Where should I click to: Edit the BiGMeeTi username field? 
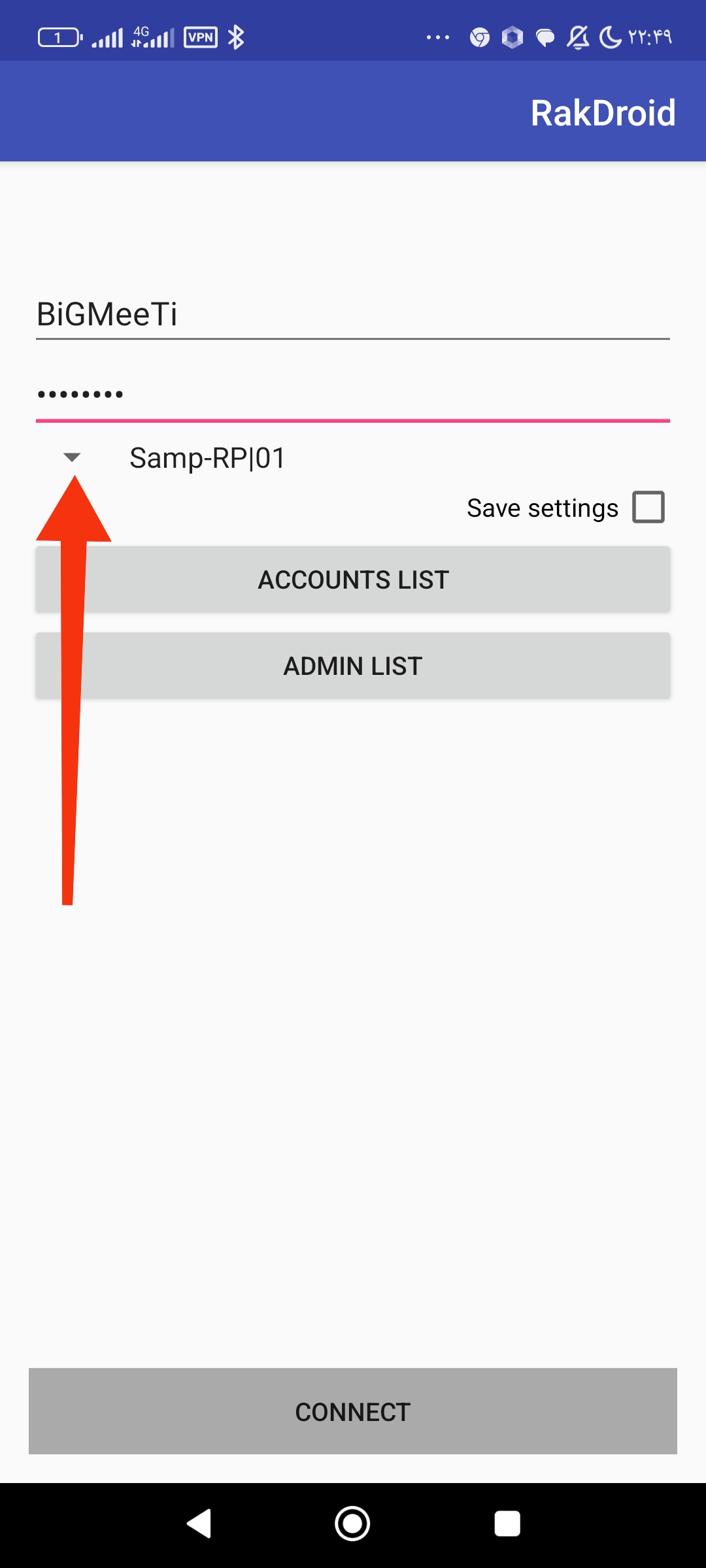click(x=353, y=314)
